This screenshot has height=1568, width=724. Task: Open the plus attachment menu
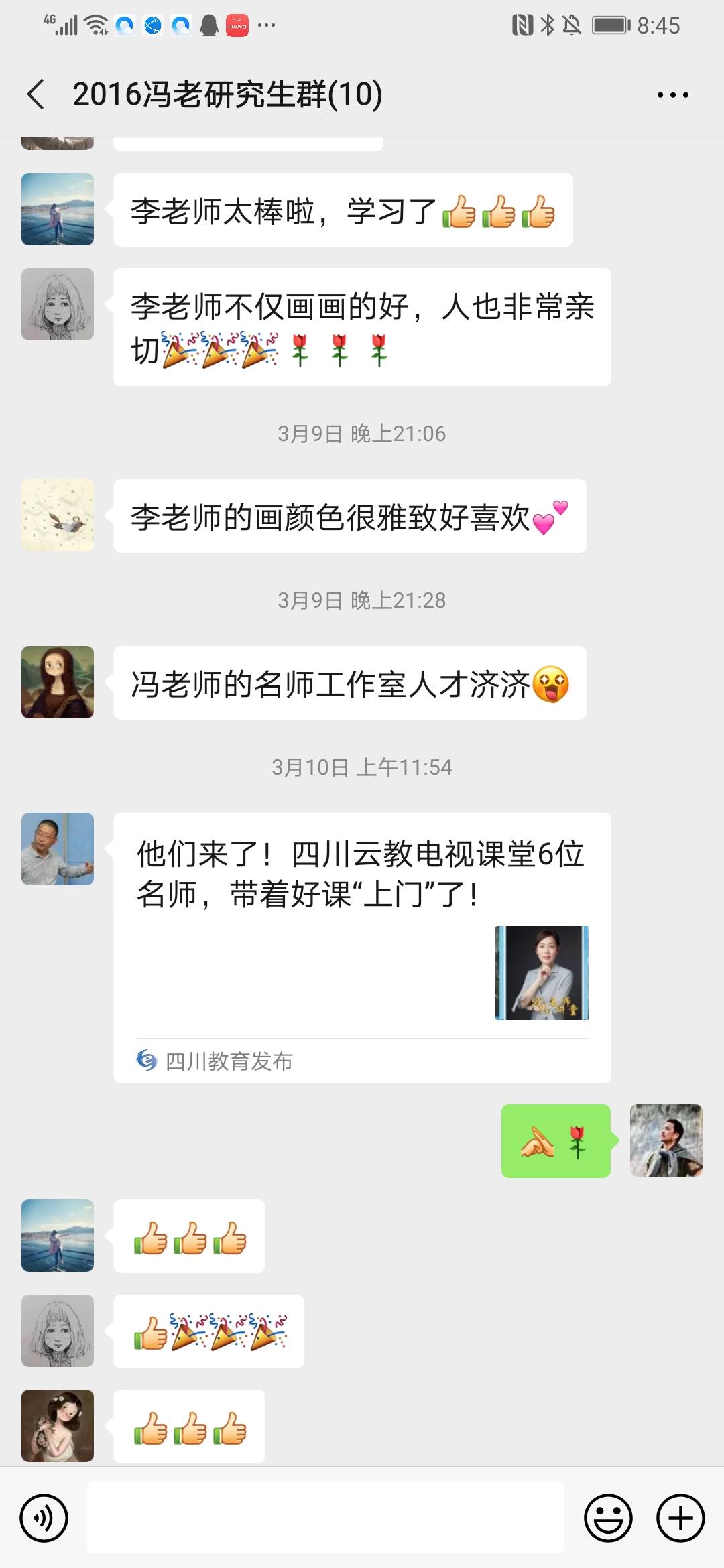pyautogui.click(x=680, y=1518)
